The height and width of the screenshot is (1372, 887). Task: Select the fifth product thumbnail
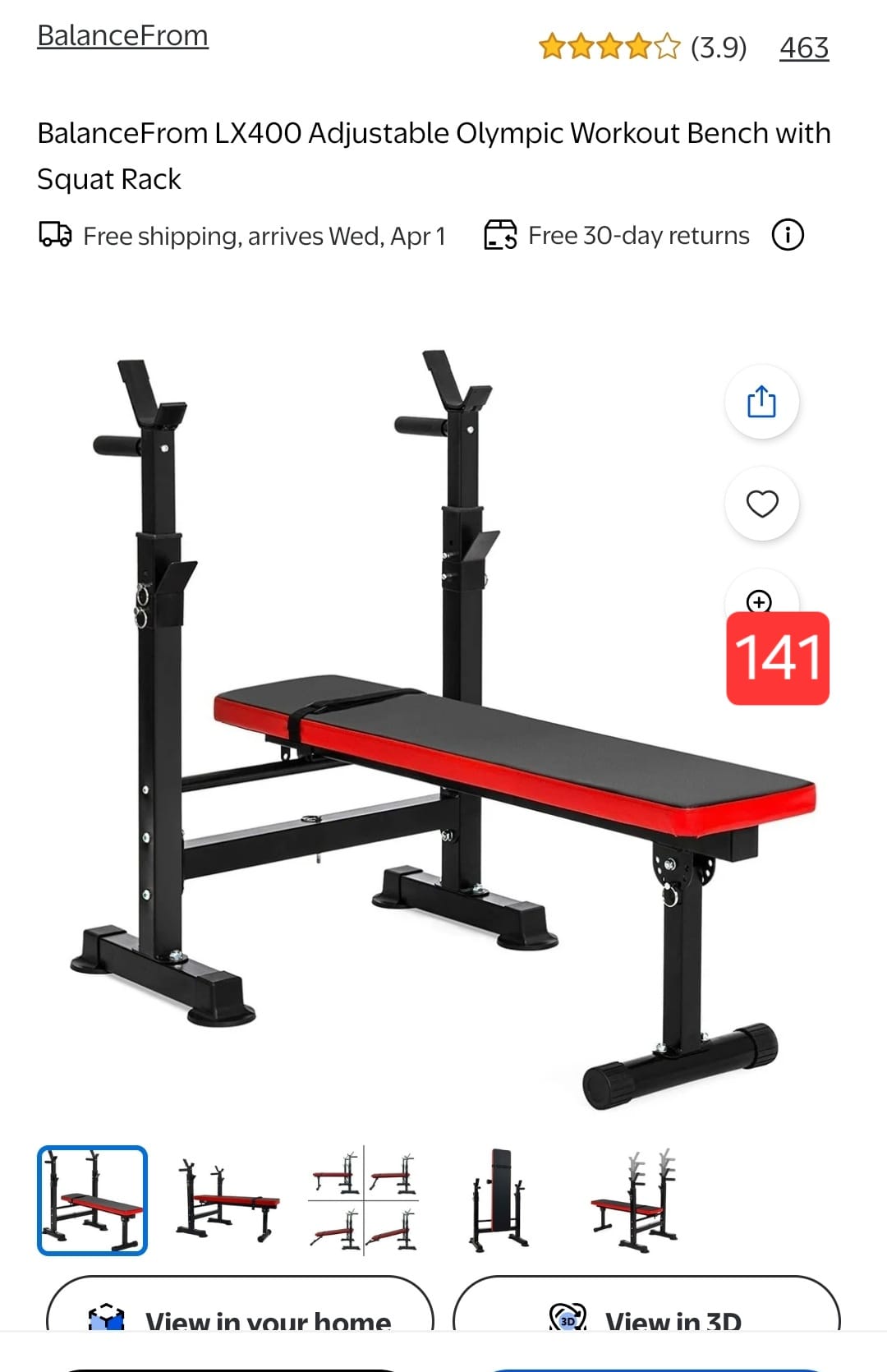click(635, 1200)
